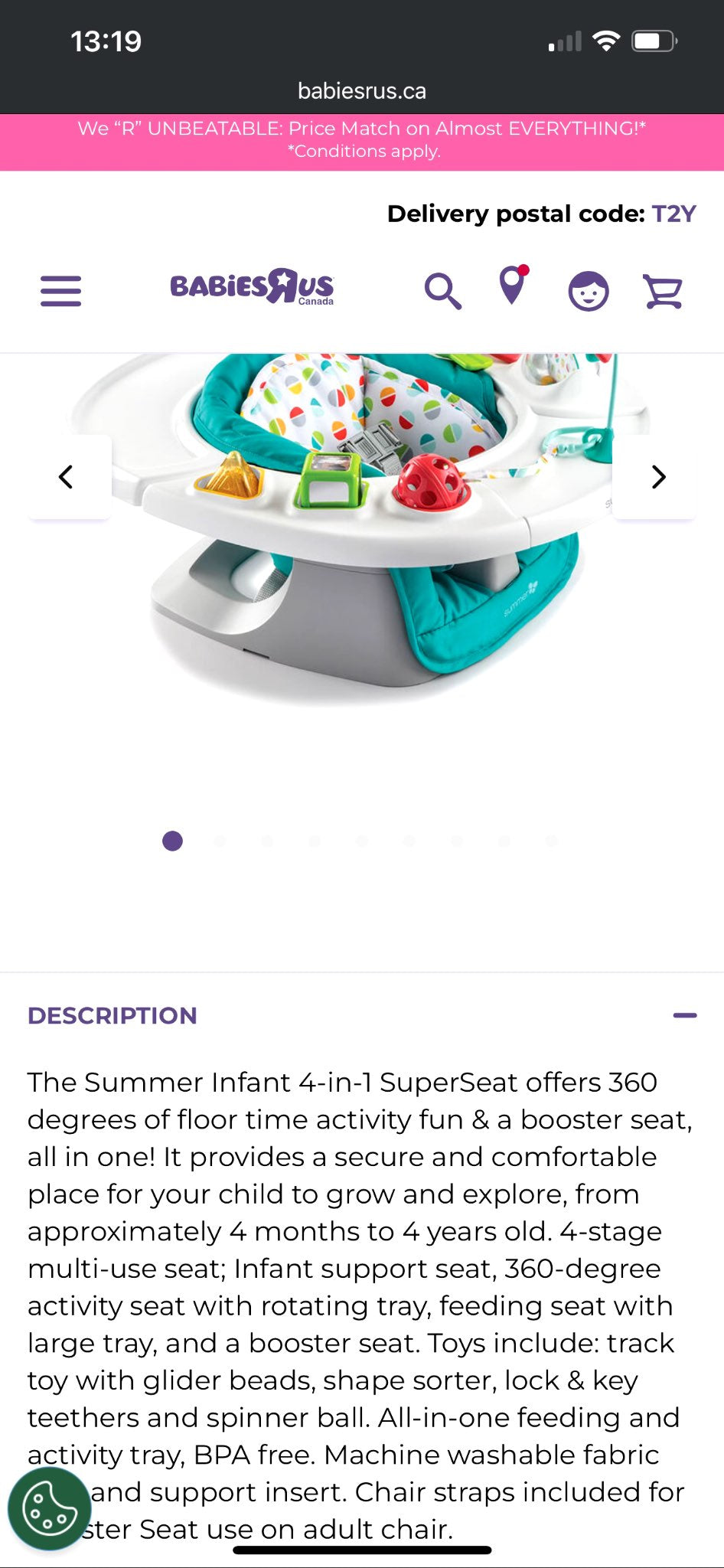This screenshot has height=1568, width=724.
Task: Go to Babies R Us home page
Action: (252, 287)
